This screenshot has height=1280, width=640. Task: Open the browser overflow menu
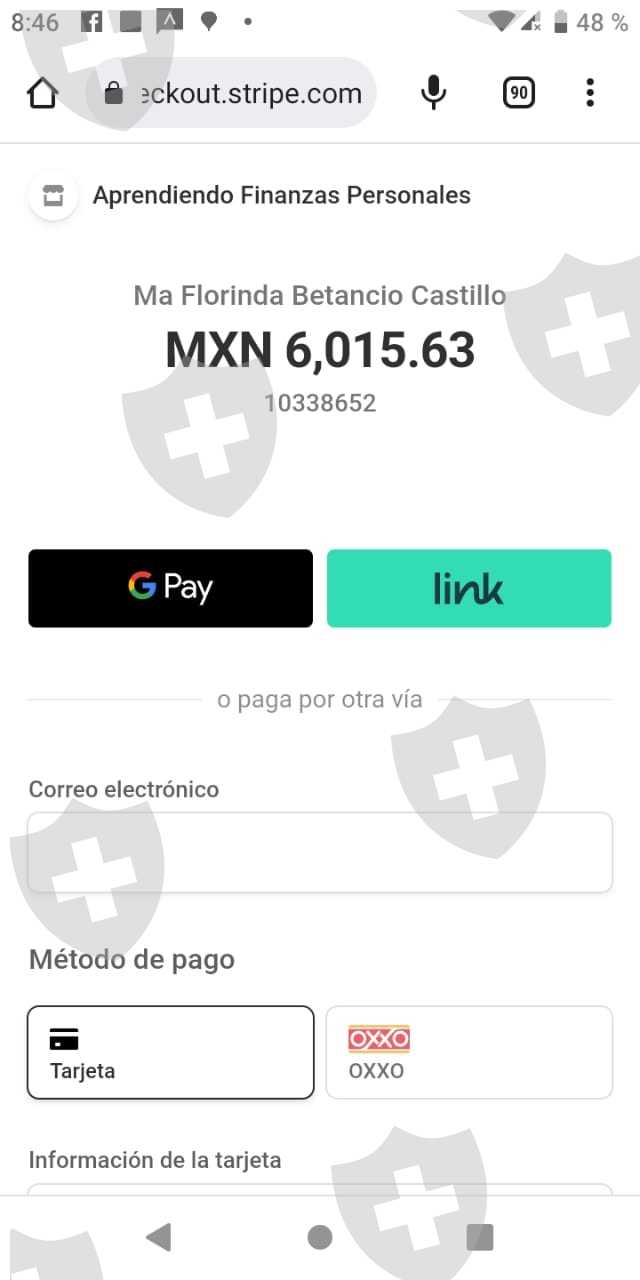[590, 93]
